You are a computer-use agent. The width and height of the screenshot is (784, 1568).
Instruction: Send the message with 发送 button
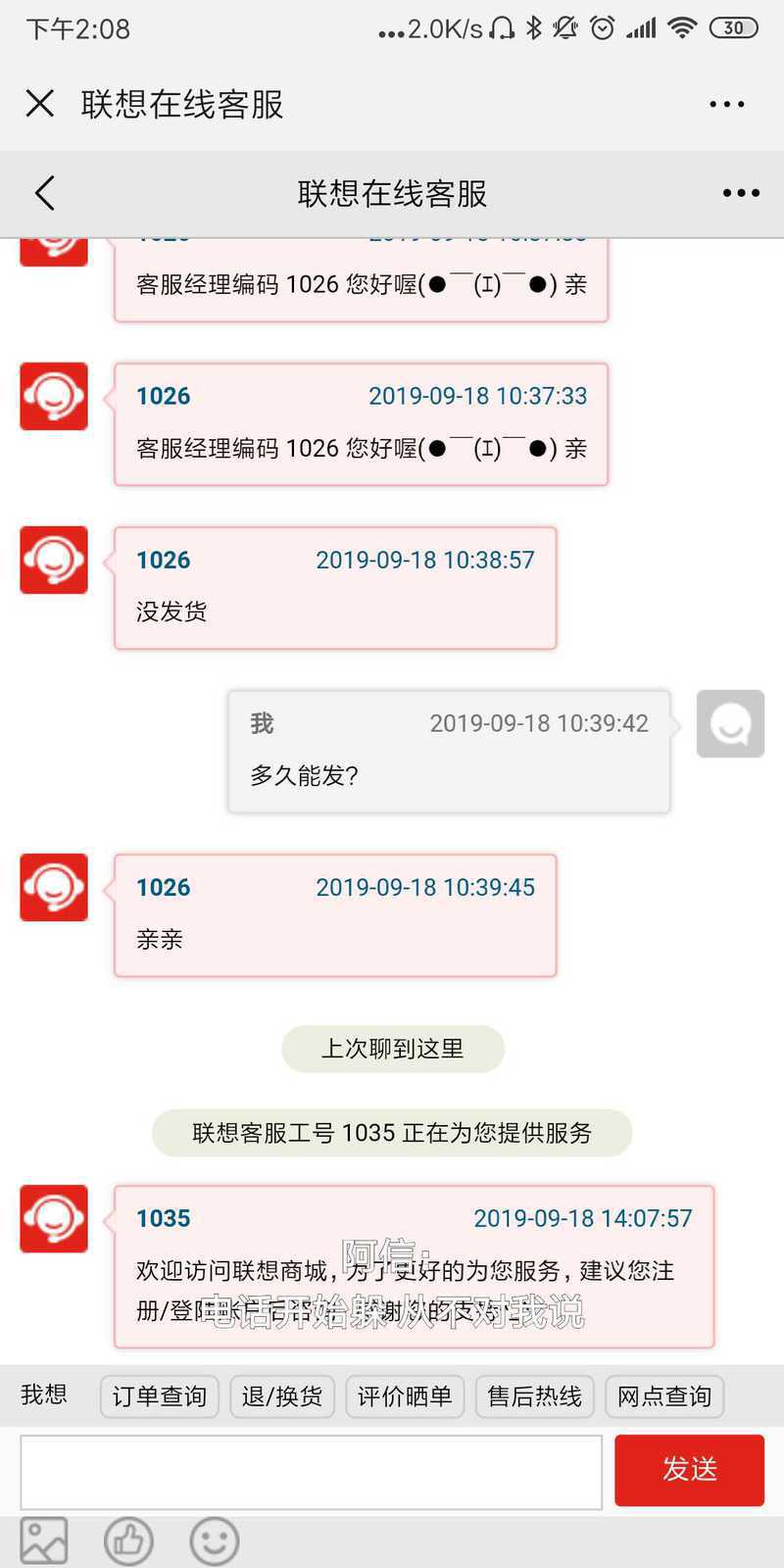[689, 1470]
